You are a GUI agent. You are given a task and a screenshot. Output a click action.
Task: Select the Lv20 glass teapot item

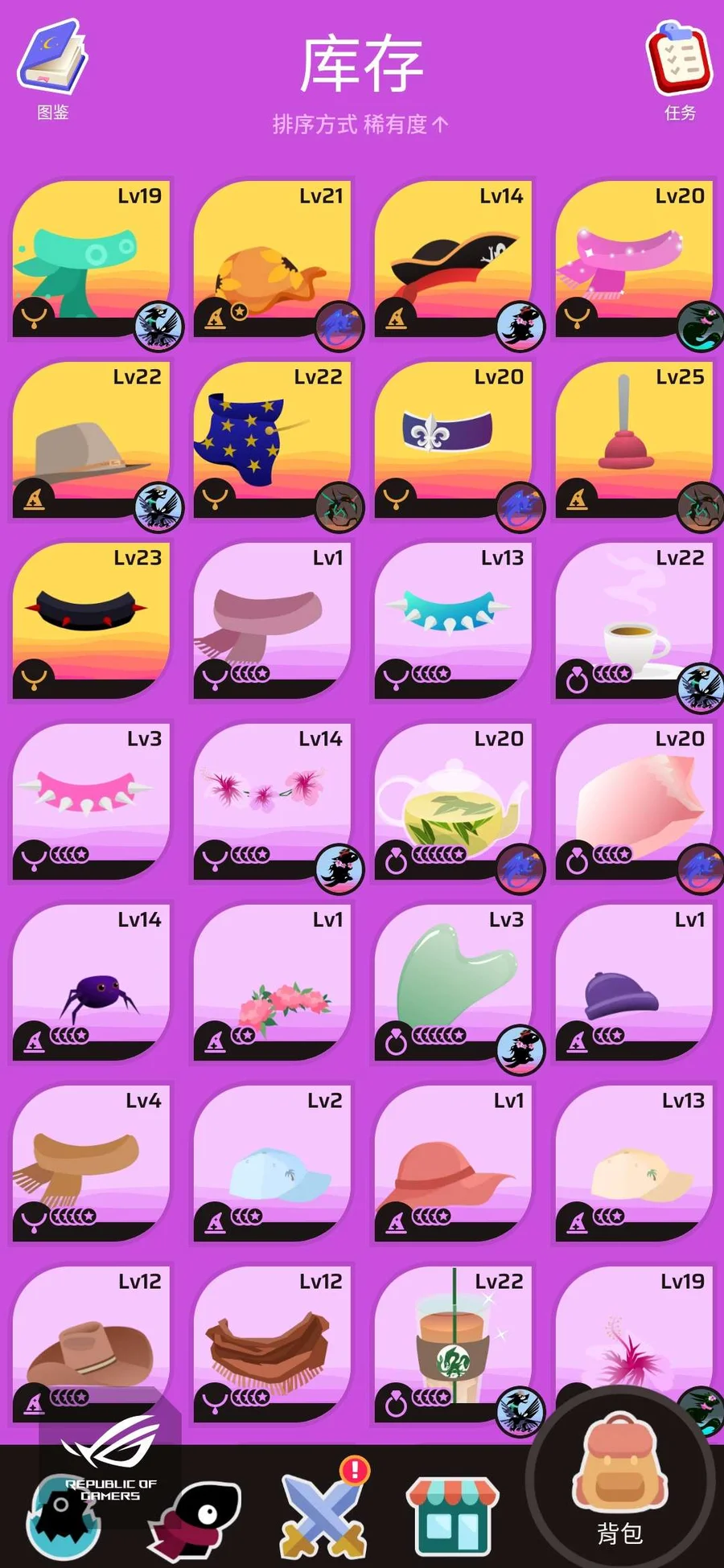(x=453, y=802)
